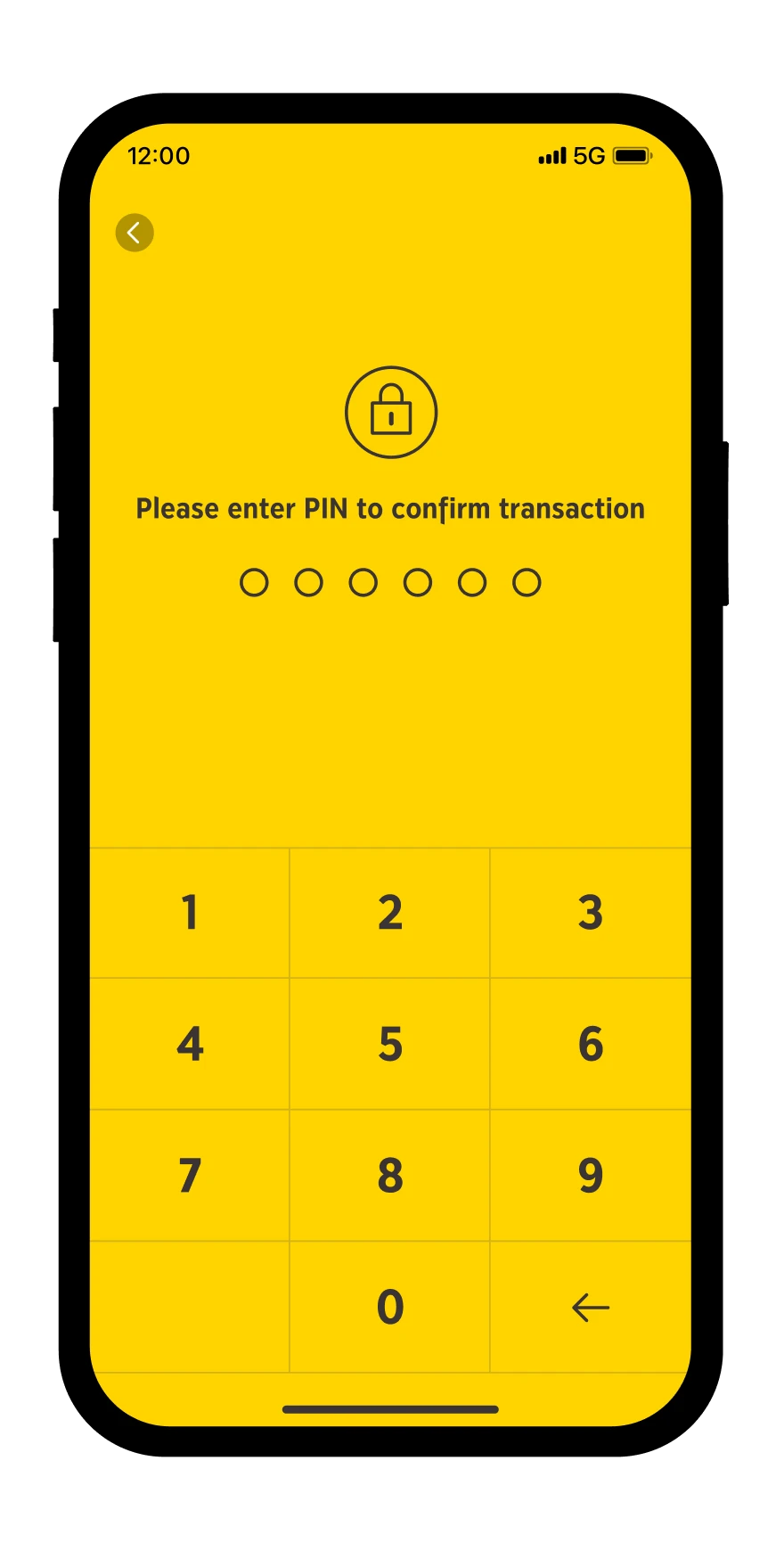Enter digit 0 on the keypad

[x=390, y=1307]
